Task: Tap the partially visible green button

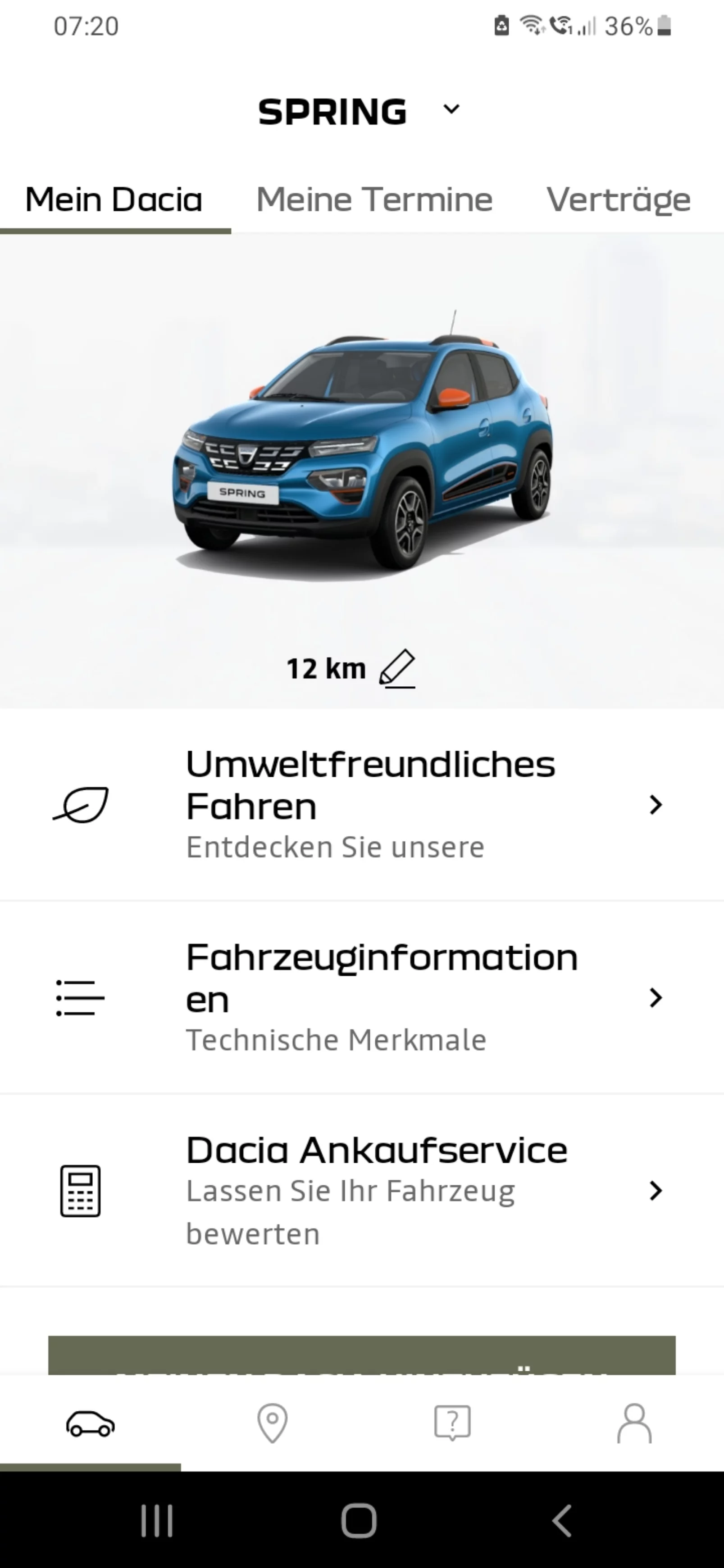Action: pyautogui.click(x=362, y=1355)
